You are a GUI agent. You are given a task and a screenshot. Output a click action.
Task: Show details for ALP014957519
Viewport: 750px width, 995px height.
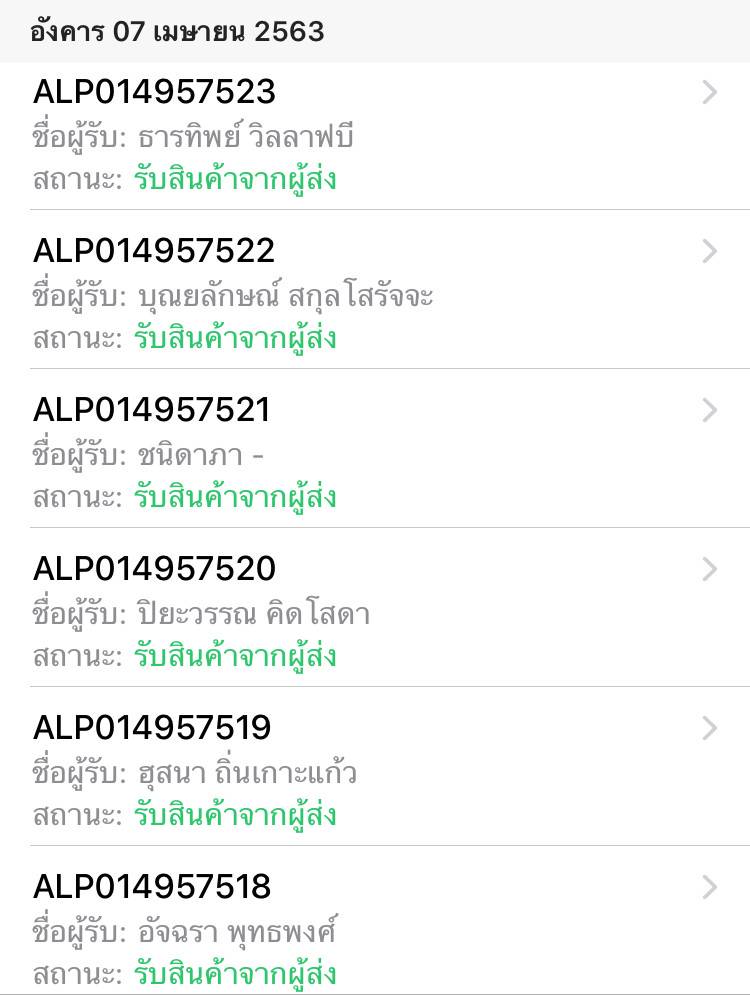[375, 771]
